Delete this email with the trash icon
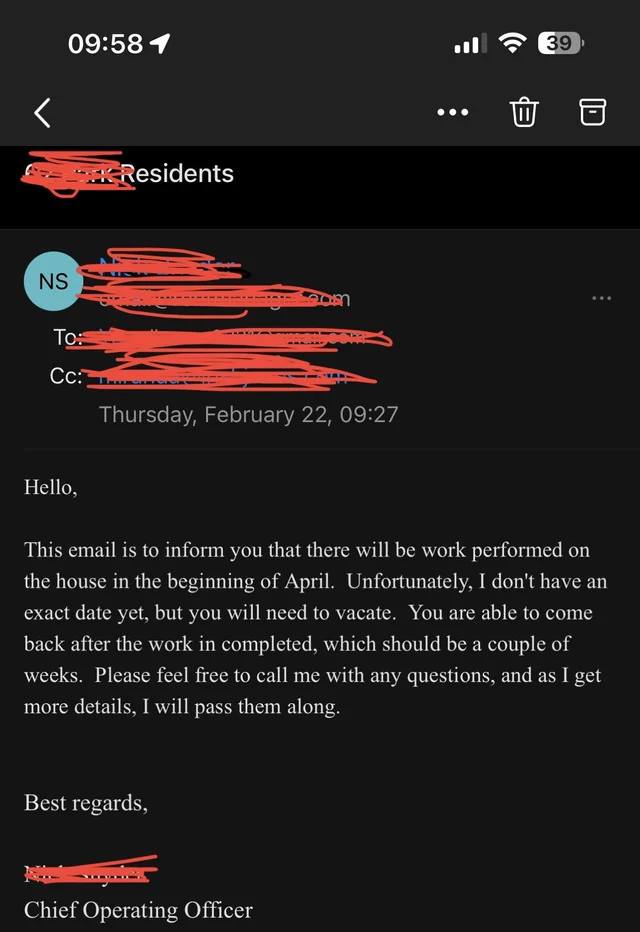Image resolution: width=640 pixels, height=932 pixels. (524, 113)
